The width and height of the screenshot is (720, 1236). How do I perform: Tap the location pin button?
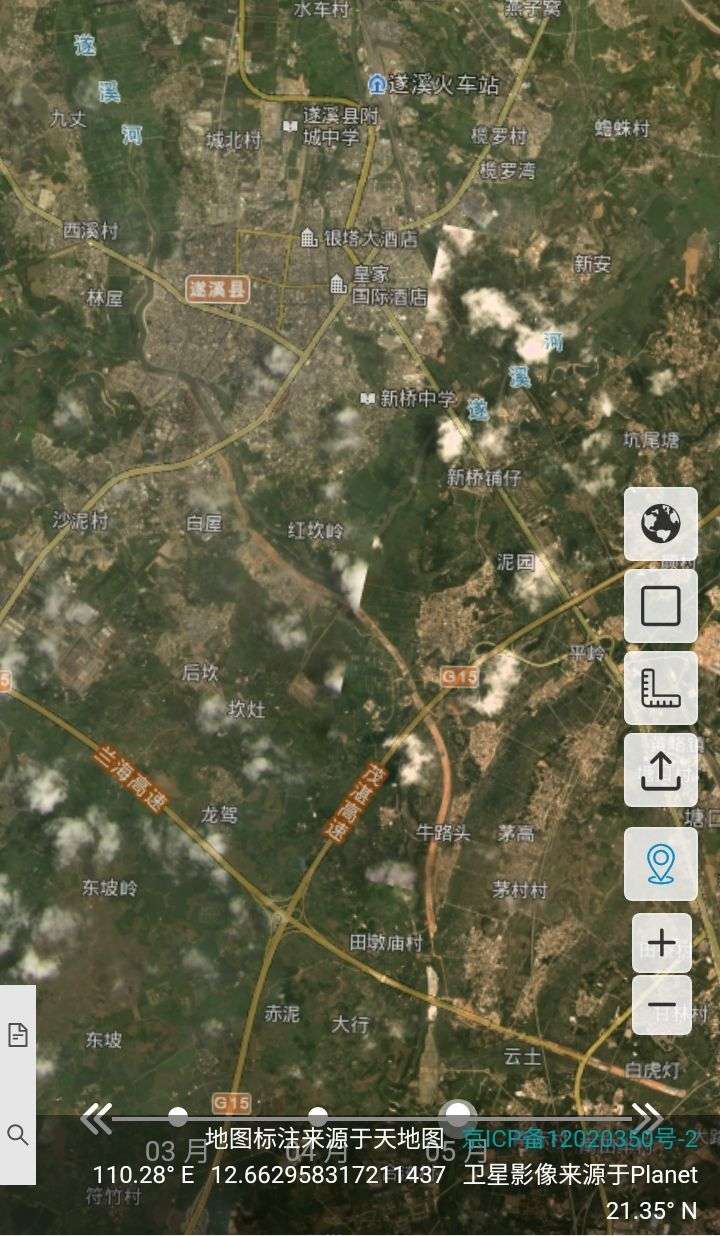[661, 864]
